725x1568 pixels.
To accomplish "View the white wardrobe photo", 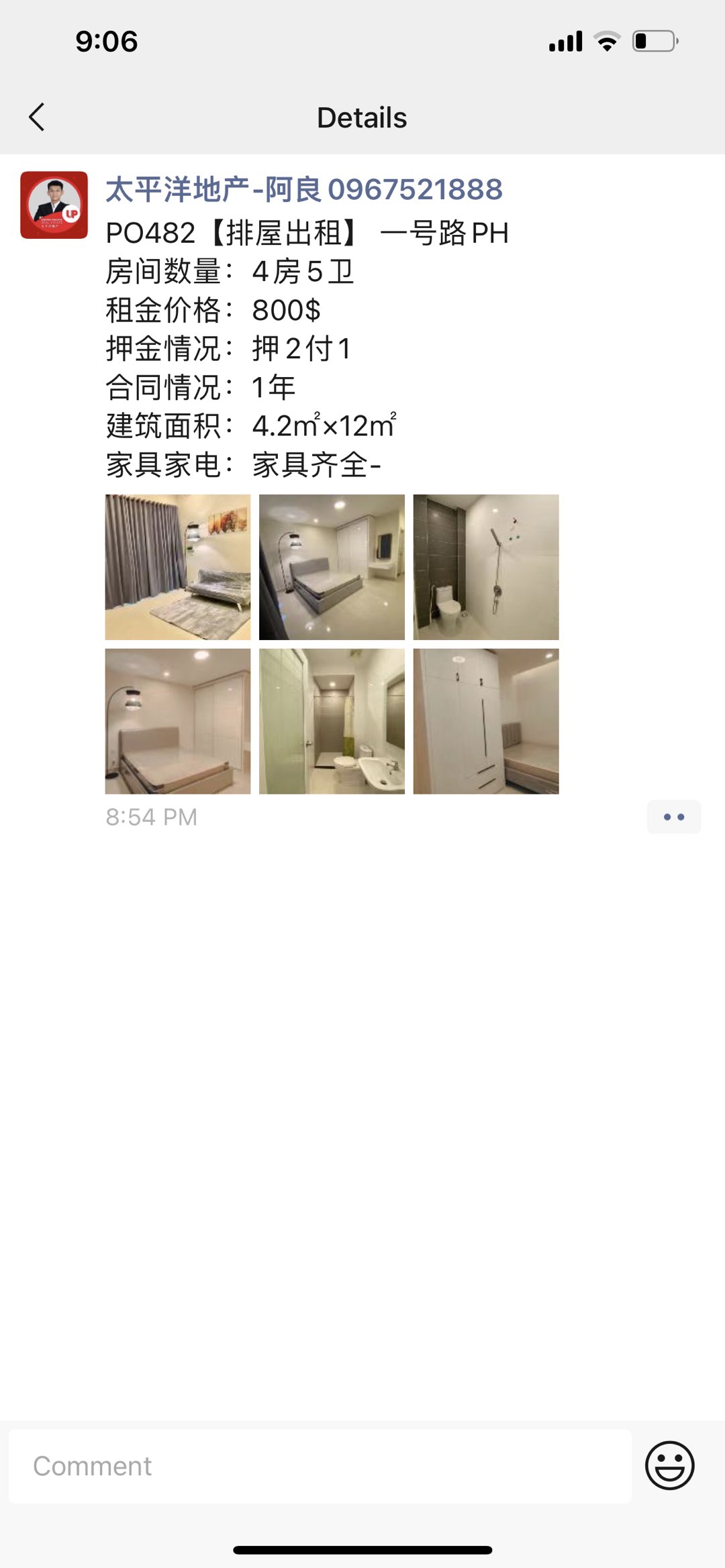I will pyautogui.click(x=485, y=721).
